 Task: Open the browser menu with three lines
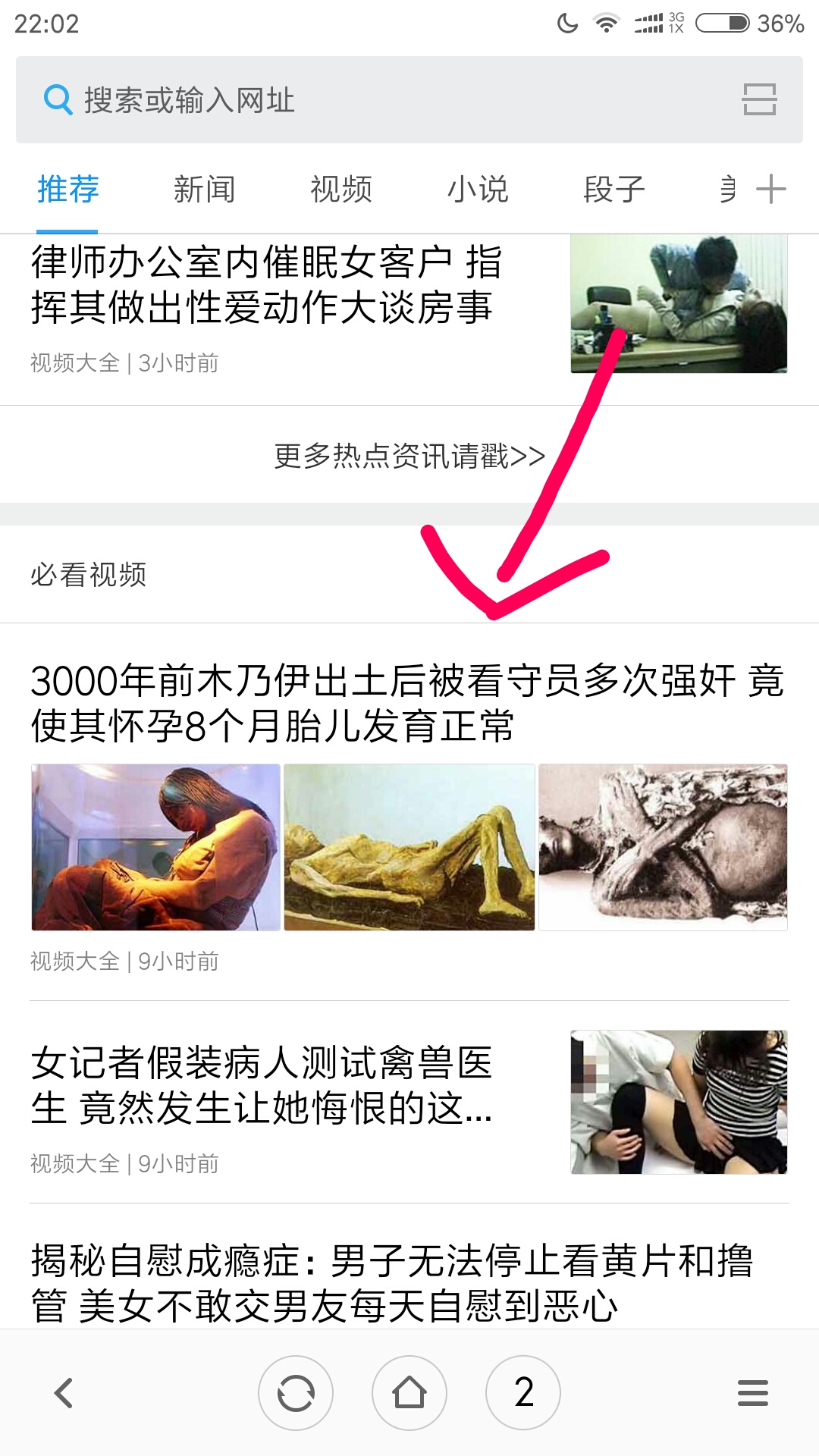(x=752, y=1393)
